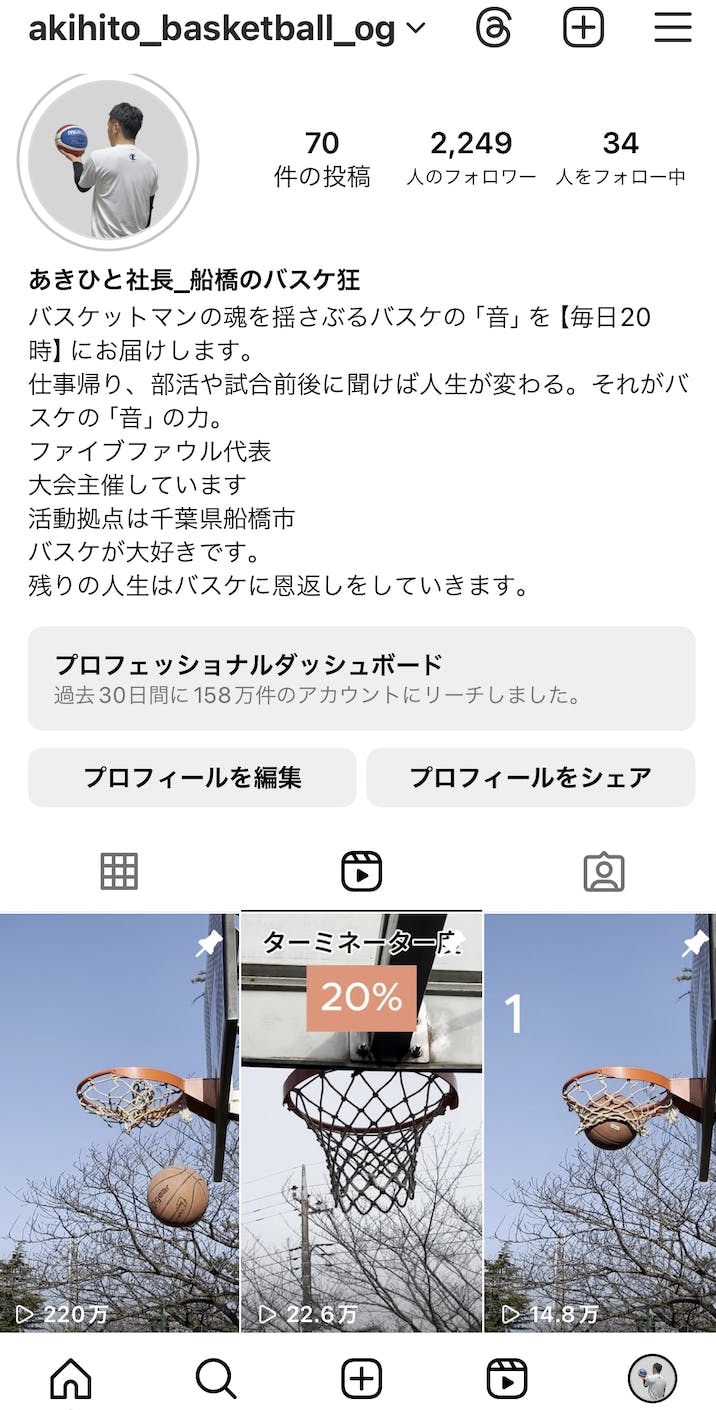Viewport: 716px width, 1410px height.
Task: Open the Search tab in bottom bar
Action: (216, 1380)
